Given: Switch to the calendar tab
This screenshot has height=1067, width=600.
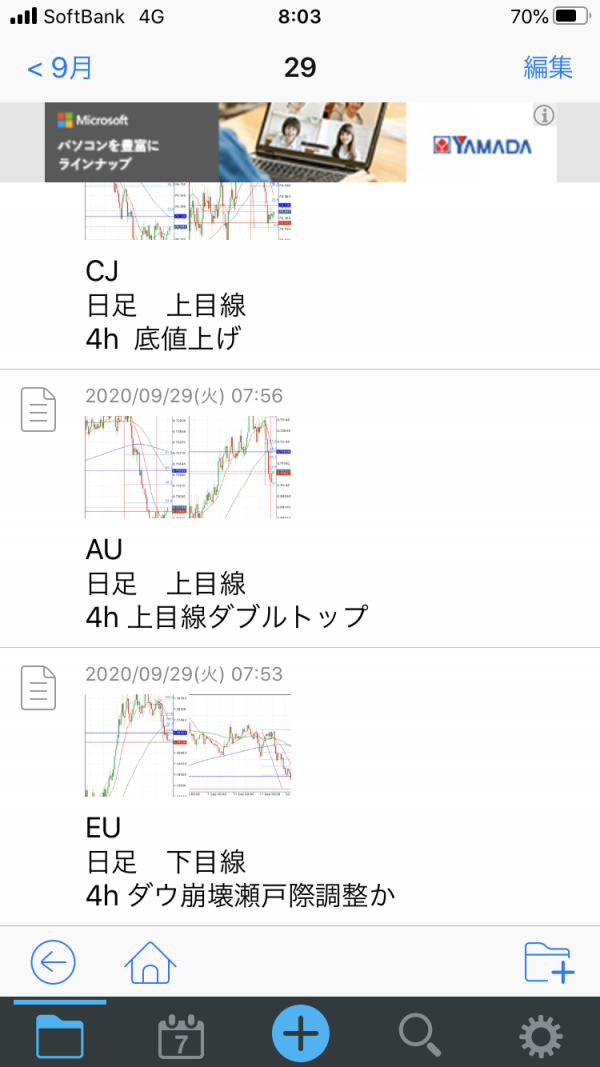Looking at the screenshot, I should click(181, 1035).
